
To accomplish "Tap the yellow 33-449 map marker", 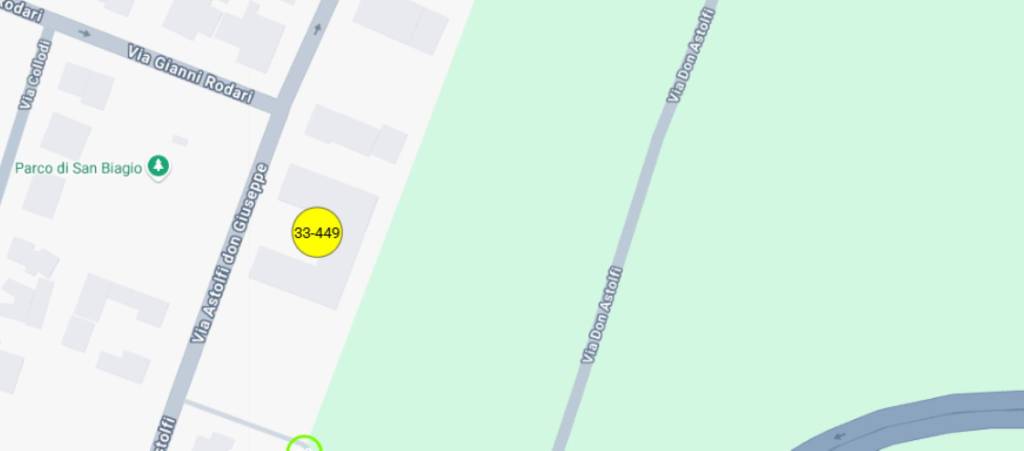I will (x=317, y=233).
